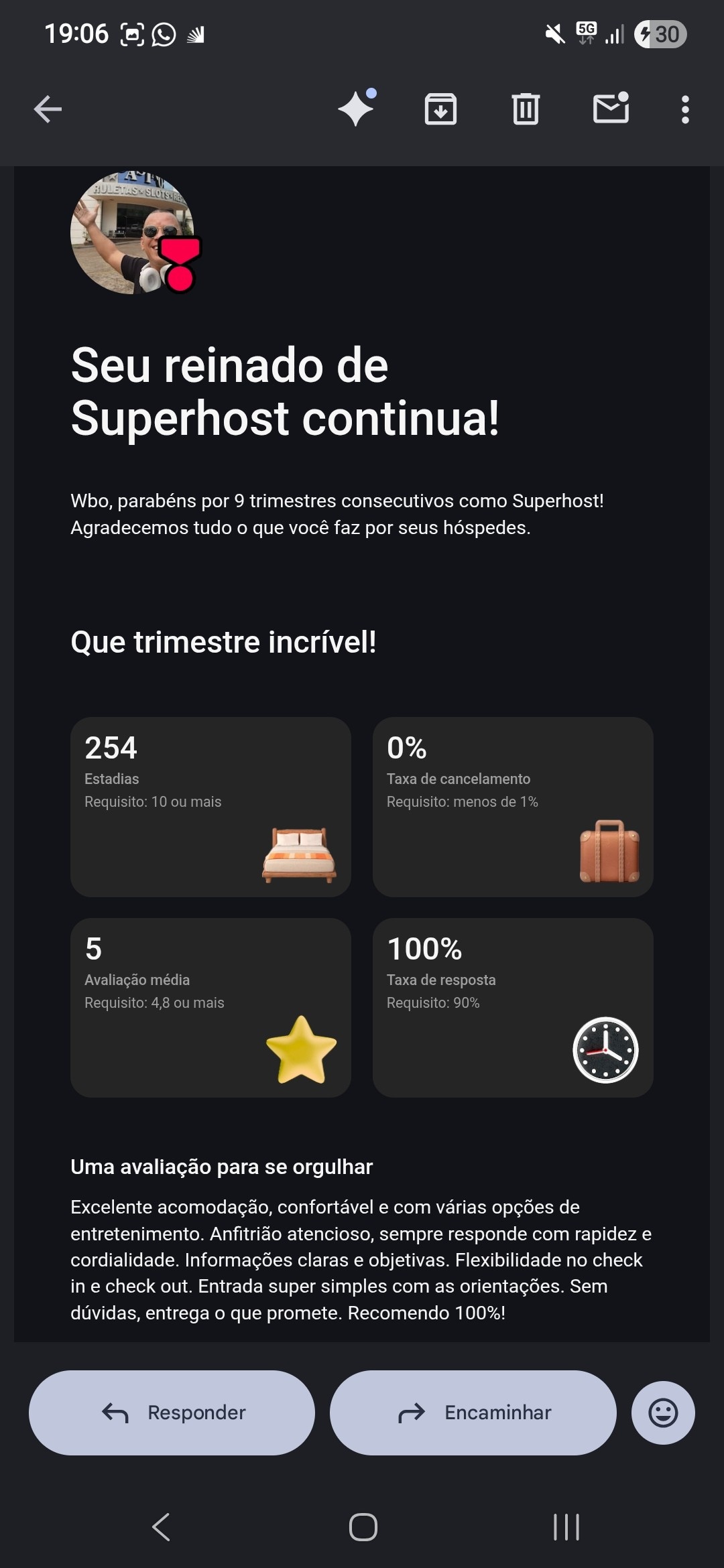This screenshot has height=1568, width=724.
Task: Forward the email with Encaminhar
Action: click(473, 1413)
